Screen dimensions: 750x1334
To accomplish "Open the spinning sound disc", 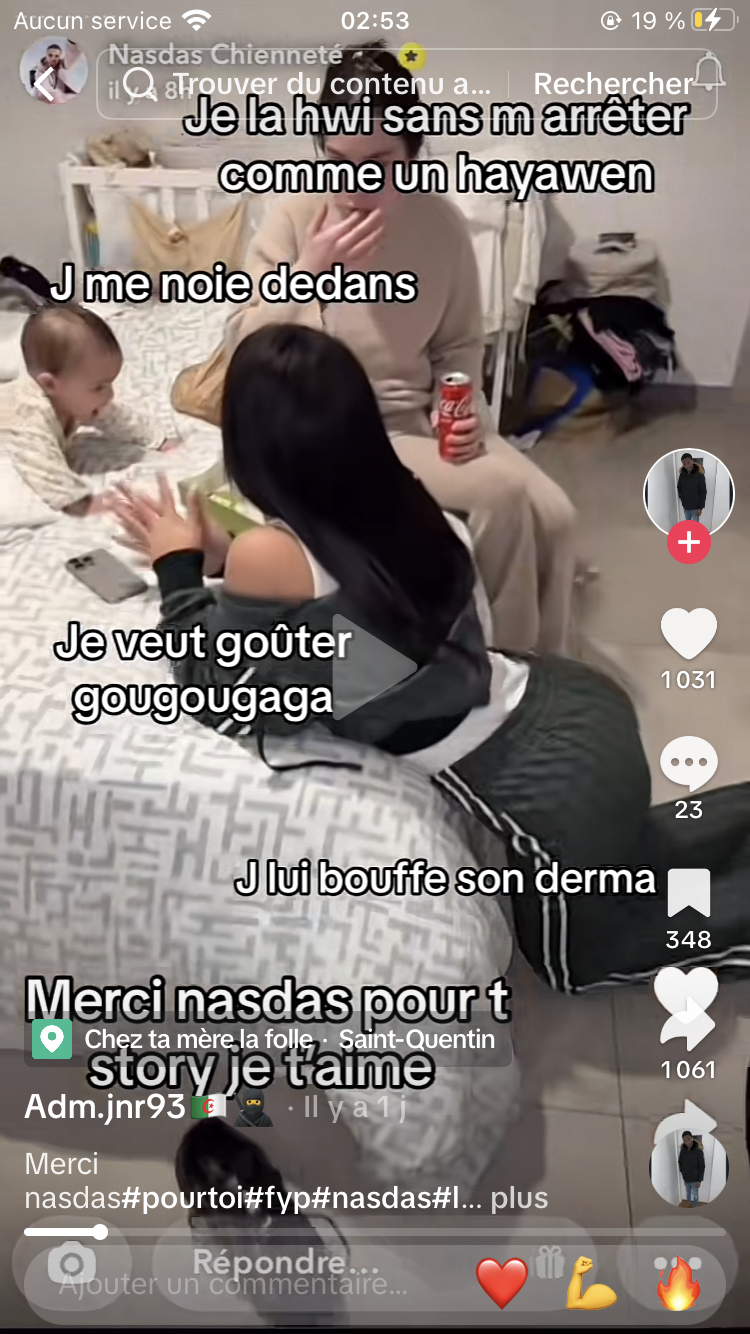I will pos(689,1165).
